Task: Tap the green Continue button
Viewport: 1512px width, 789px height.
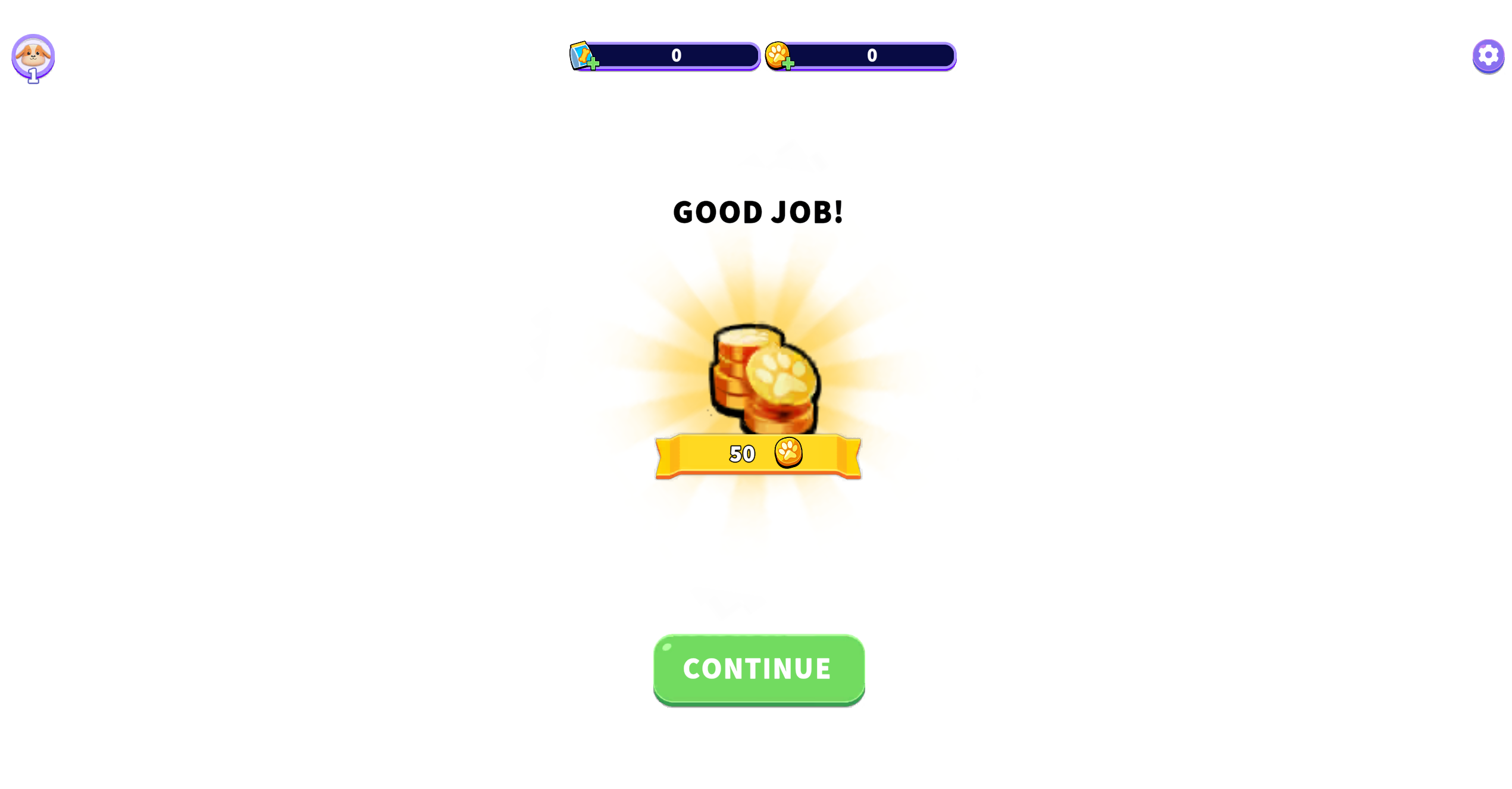Action: point(758,668)
